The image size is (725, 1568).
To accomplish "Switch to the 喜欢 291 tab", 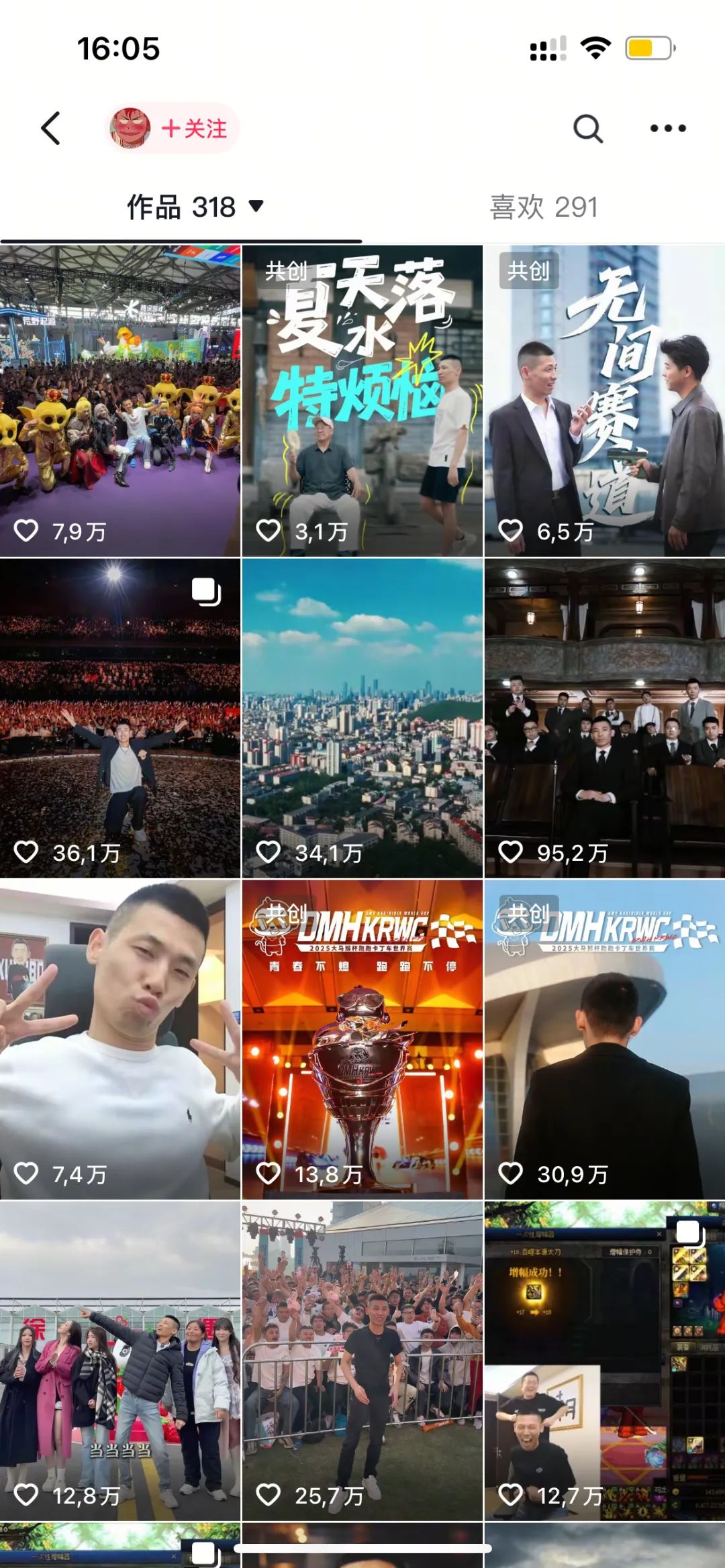I will coord(543,207).
